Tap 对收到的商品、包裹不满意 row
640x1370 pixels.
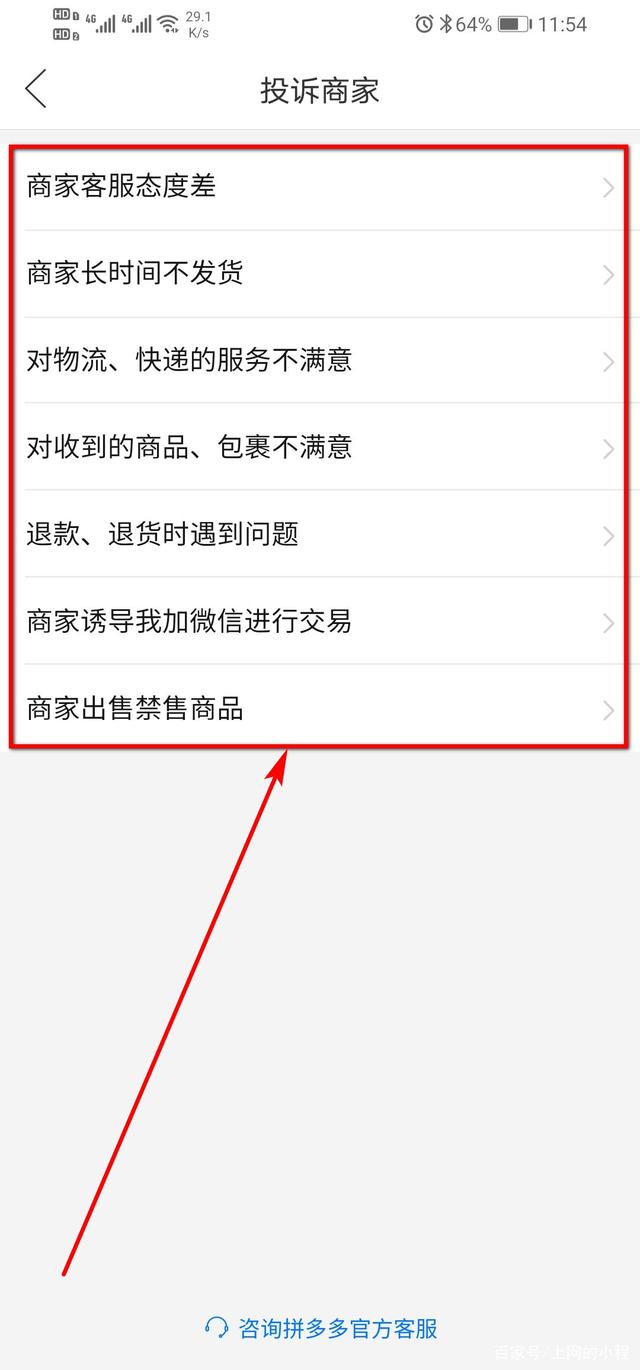(320, 447)
